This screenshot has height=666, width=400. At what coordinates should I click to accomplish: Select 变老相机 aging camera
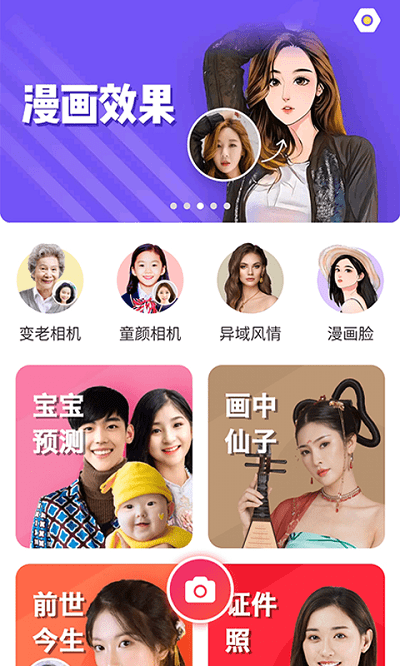(x=50, y=293)
